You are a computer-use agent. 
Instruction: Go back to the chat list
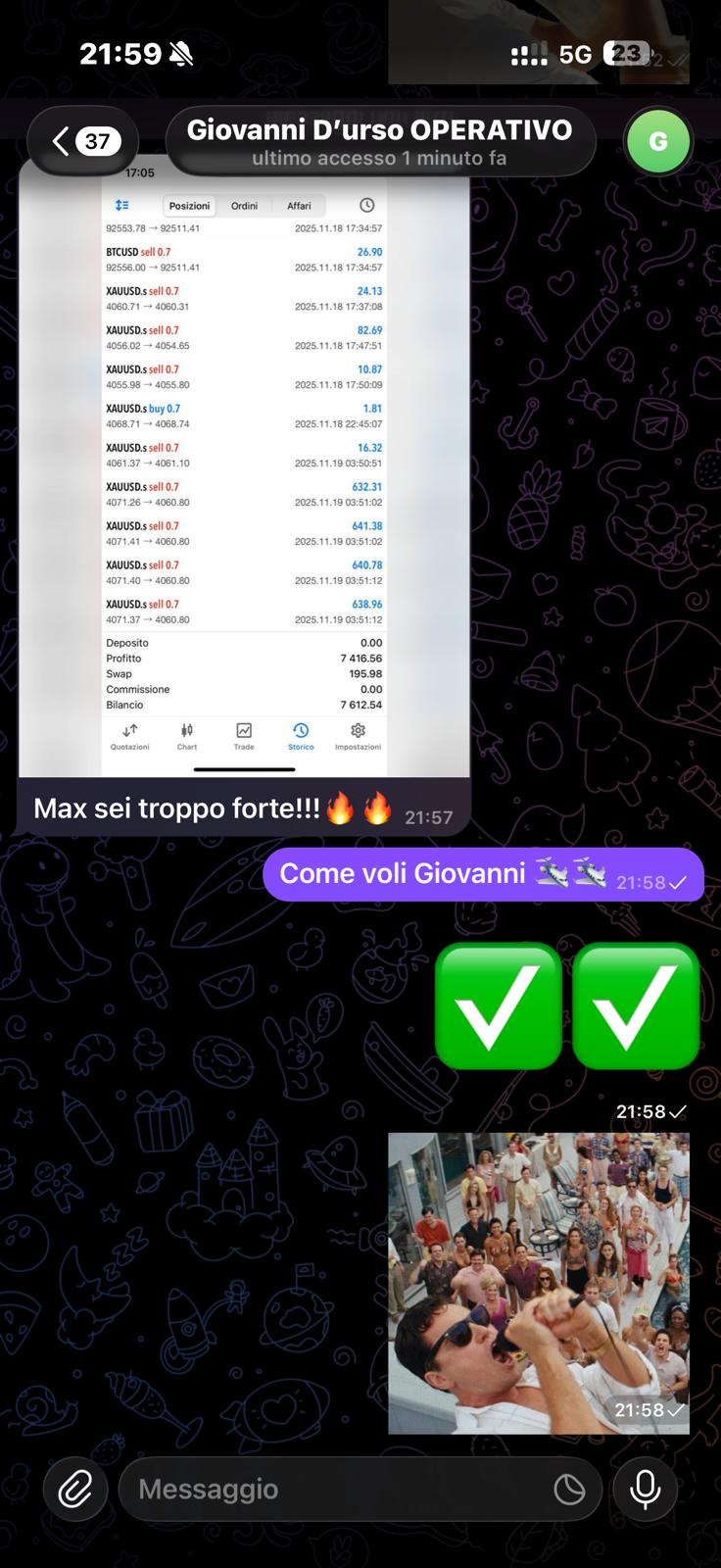coord(83,141)
